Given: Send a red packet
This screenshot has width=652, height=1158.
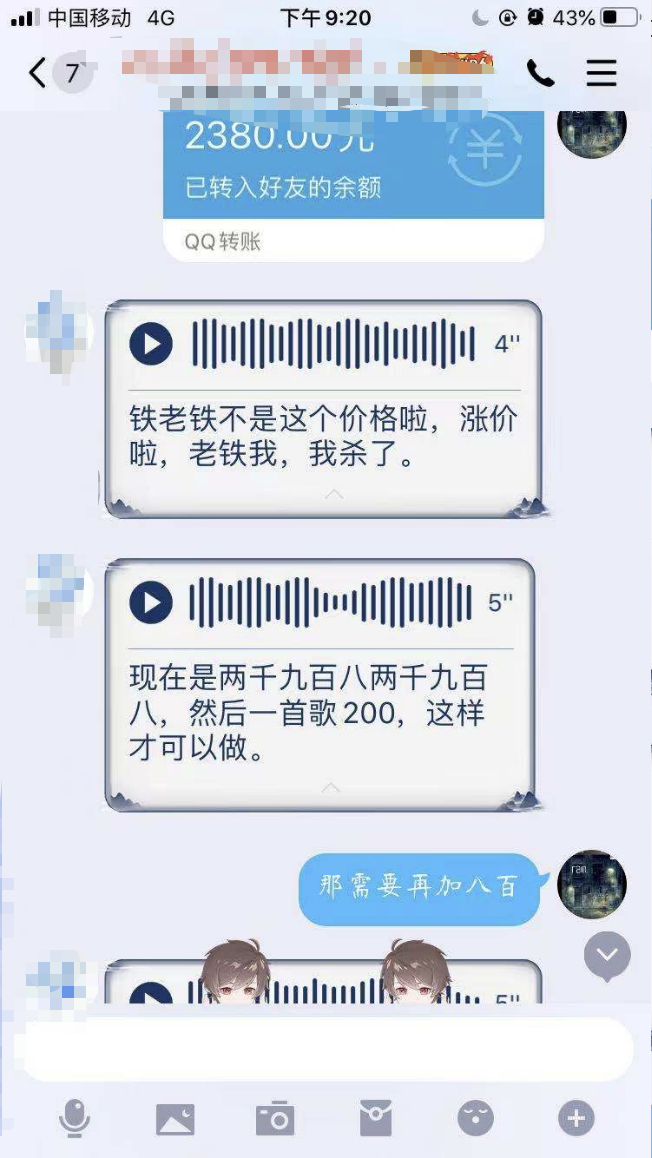Looking at the screenshot, I should (x=376, y=1118).
